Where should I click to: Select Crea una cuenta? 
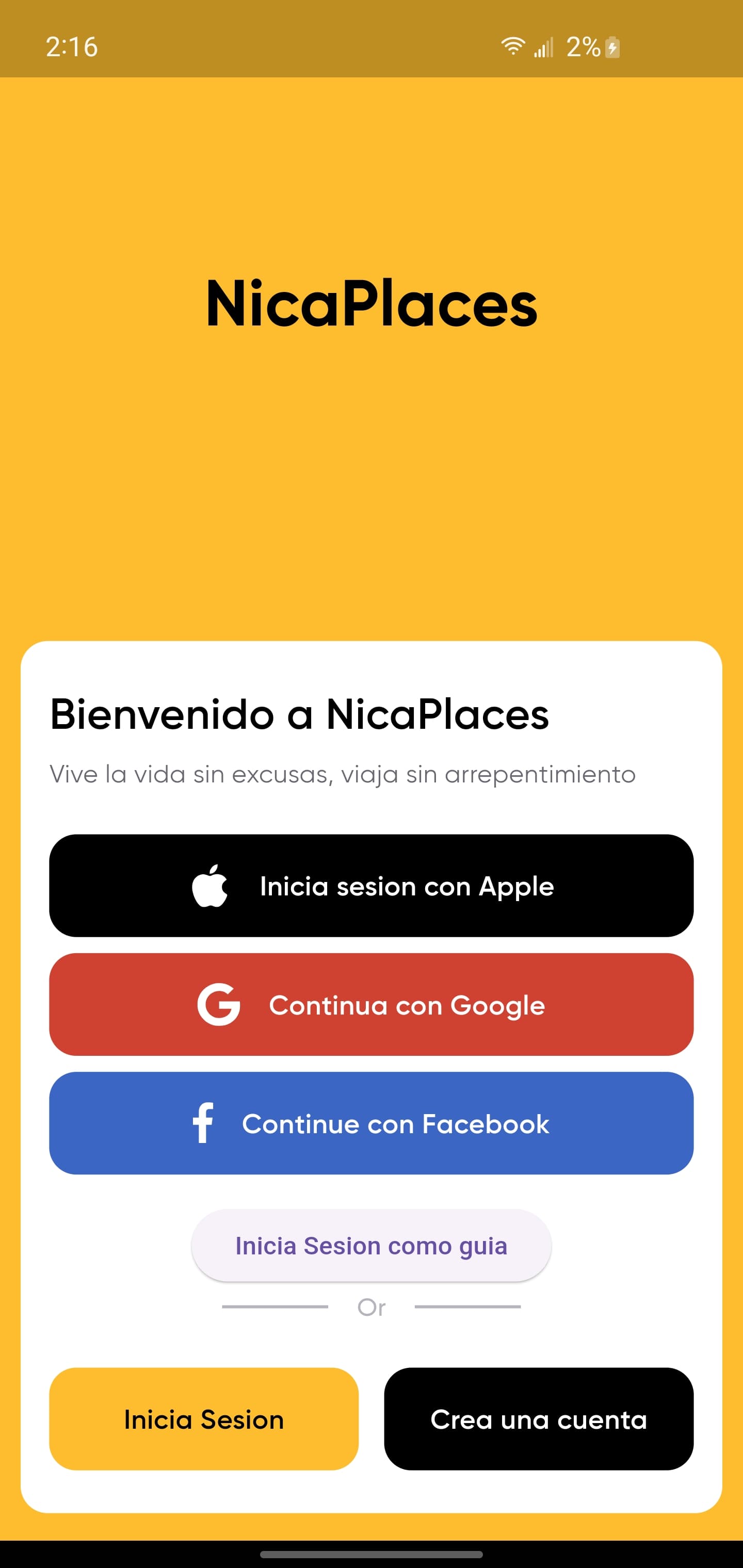[x=538, y=1419]
